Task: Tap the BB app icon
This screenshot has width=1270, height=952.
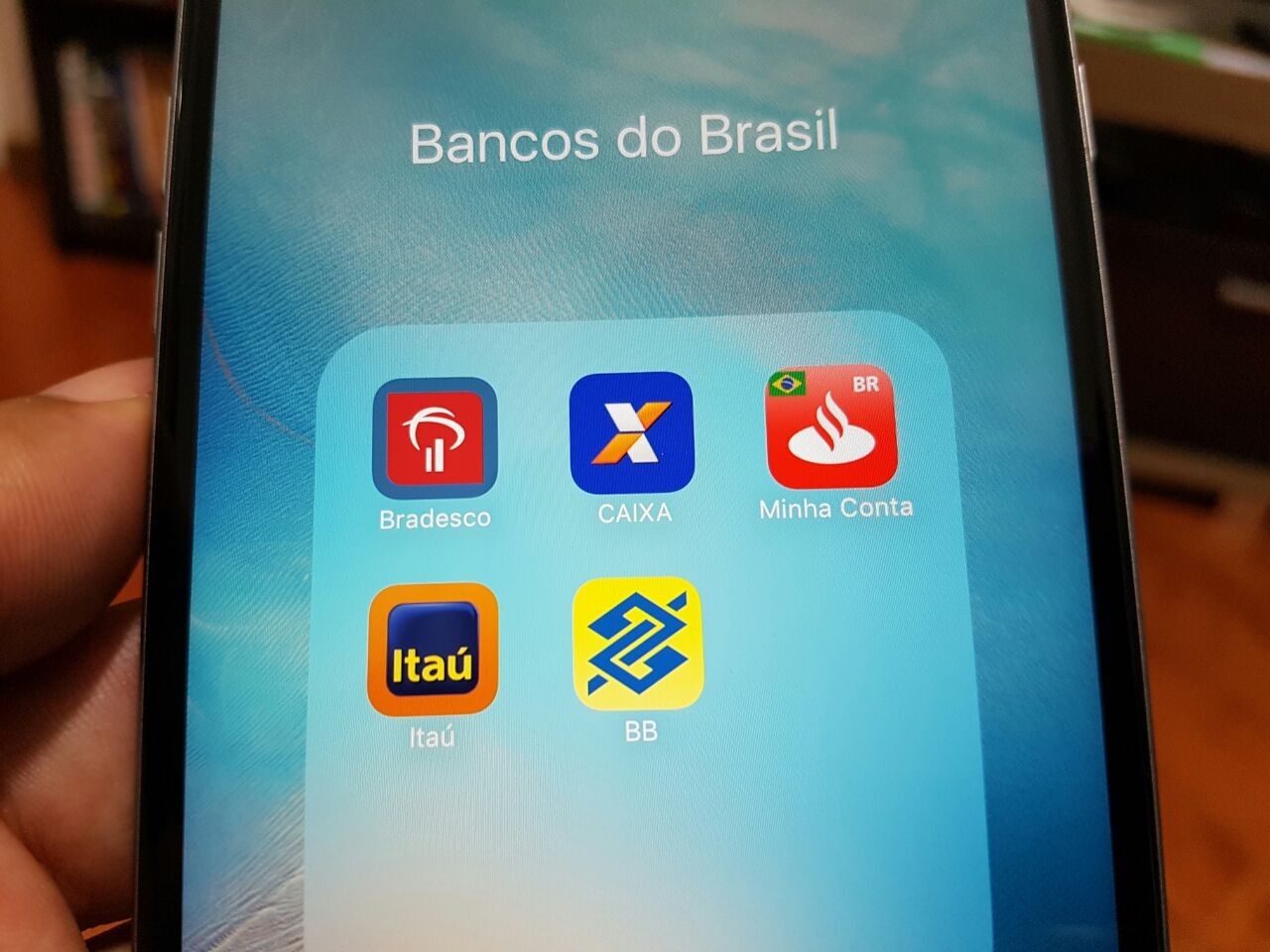Action: coord(638,644)
